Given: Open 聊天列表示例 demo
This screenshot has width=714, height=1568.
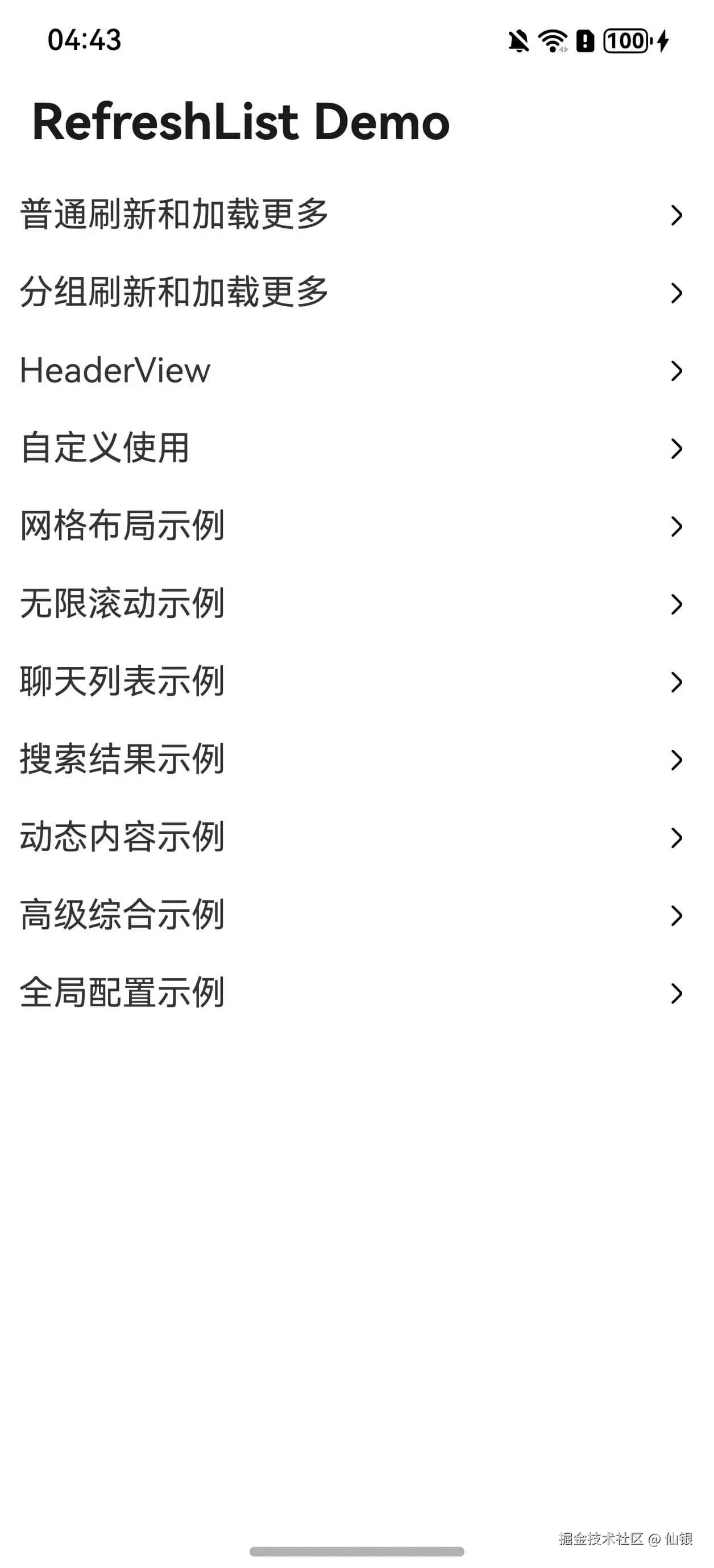Looking at the screenshot, I should [x=122, y=682].
